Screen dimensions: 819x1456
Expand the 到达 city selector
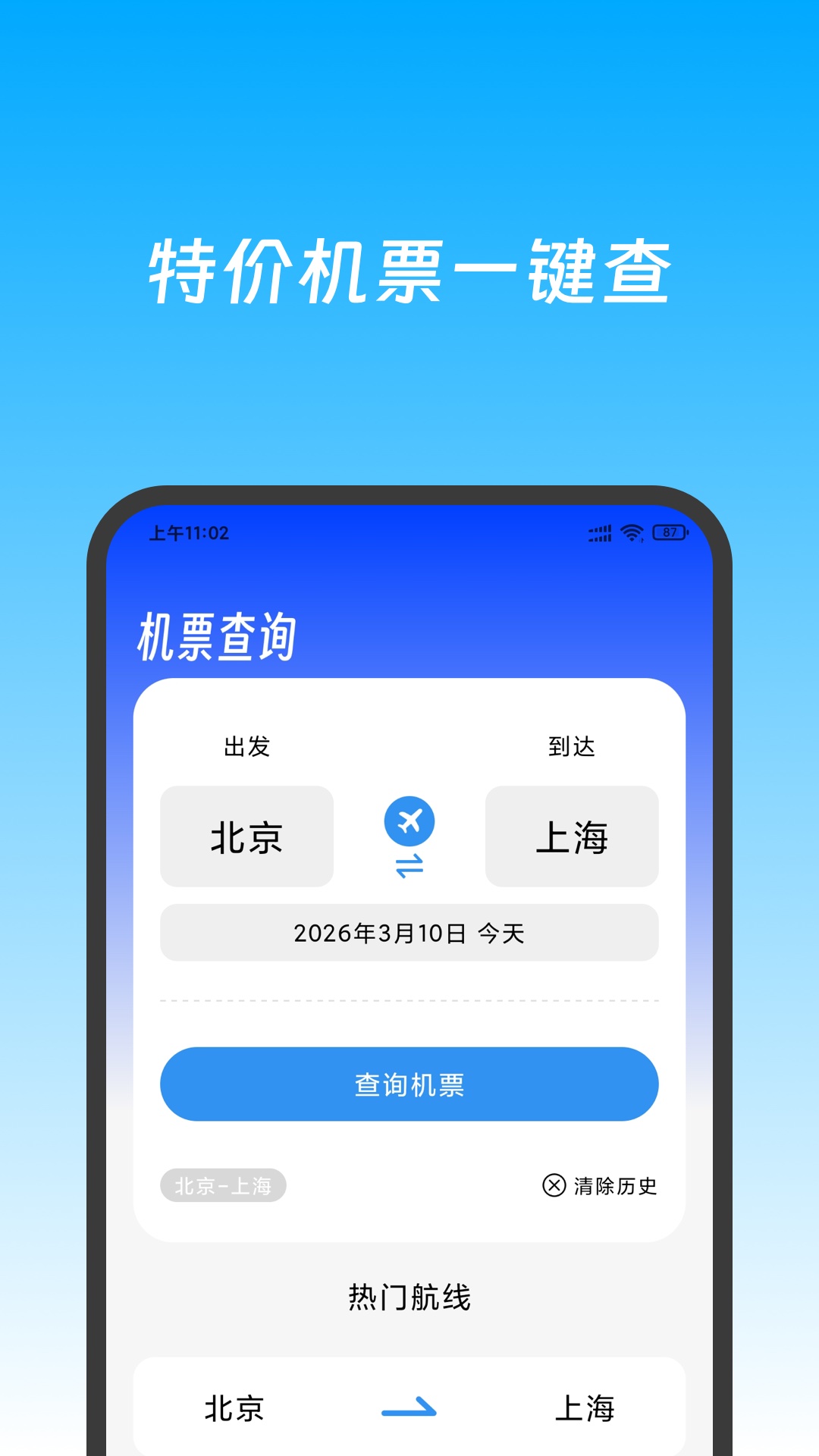coord(571,745)
